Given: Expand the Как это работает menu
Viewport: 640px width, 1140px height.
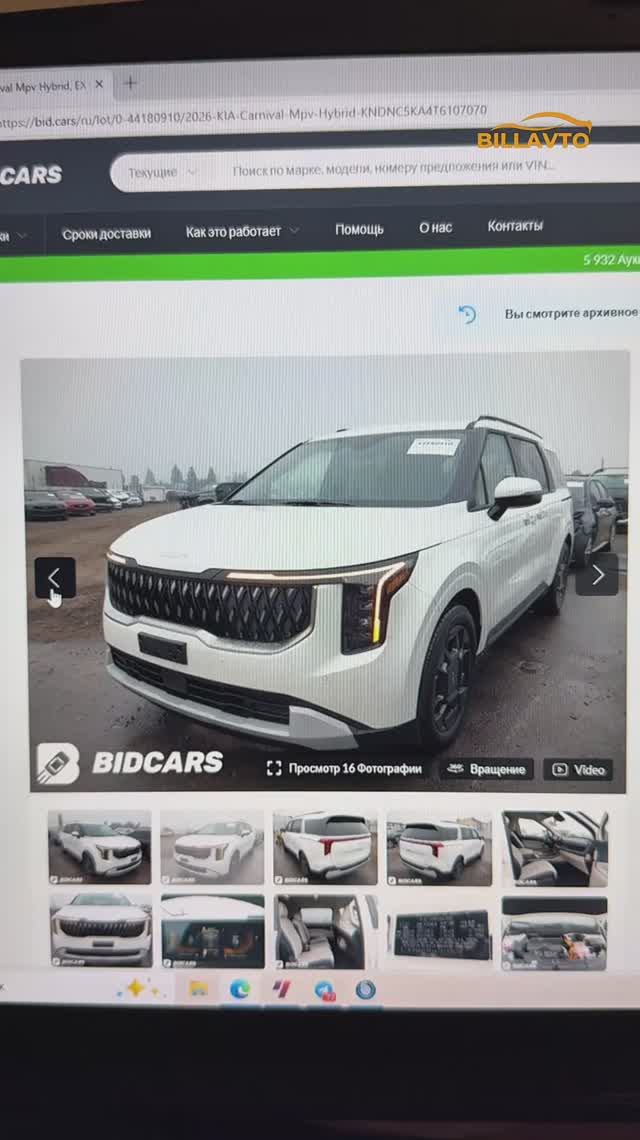Looking at the screenshot, I should [x=242, y=231].
